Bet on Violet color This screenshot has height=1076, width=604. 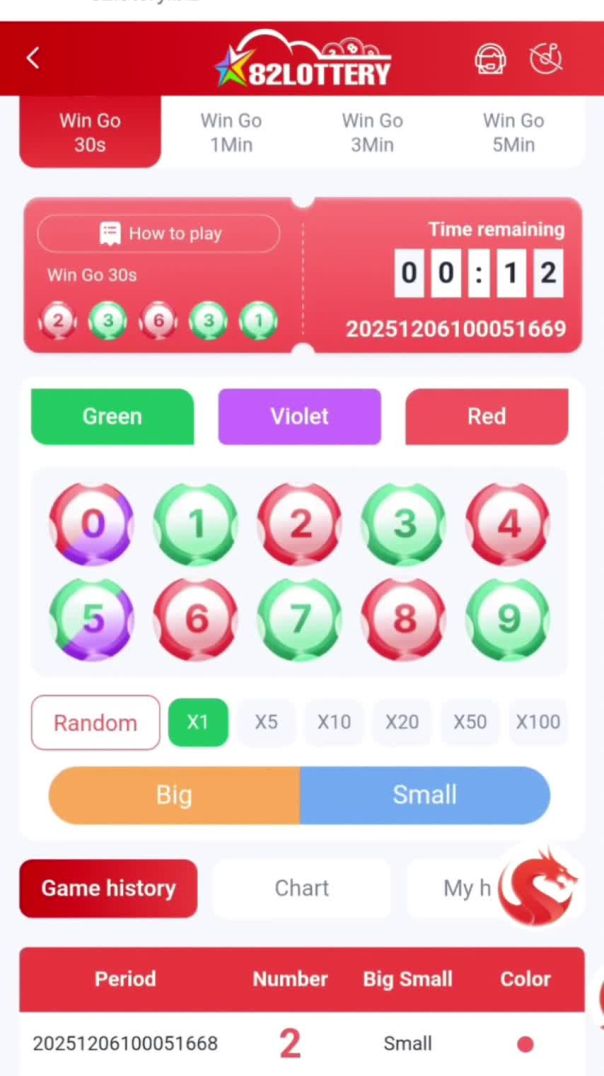coord(299,416)
